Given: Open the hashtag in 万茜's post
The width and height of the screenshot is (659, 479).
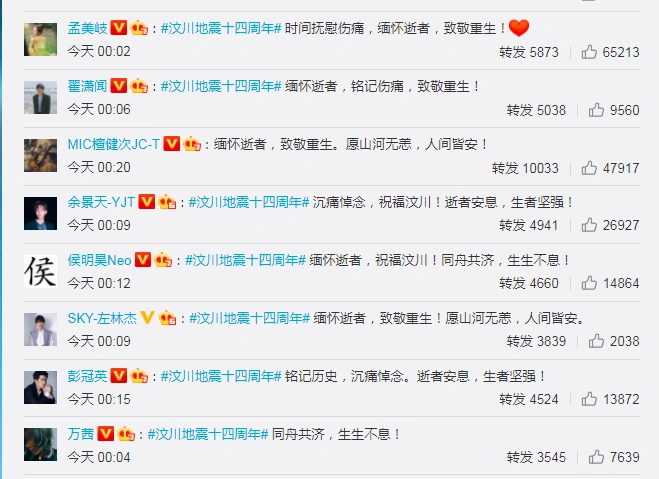Looking at the screenshot, I should tap(207, 434).
